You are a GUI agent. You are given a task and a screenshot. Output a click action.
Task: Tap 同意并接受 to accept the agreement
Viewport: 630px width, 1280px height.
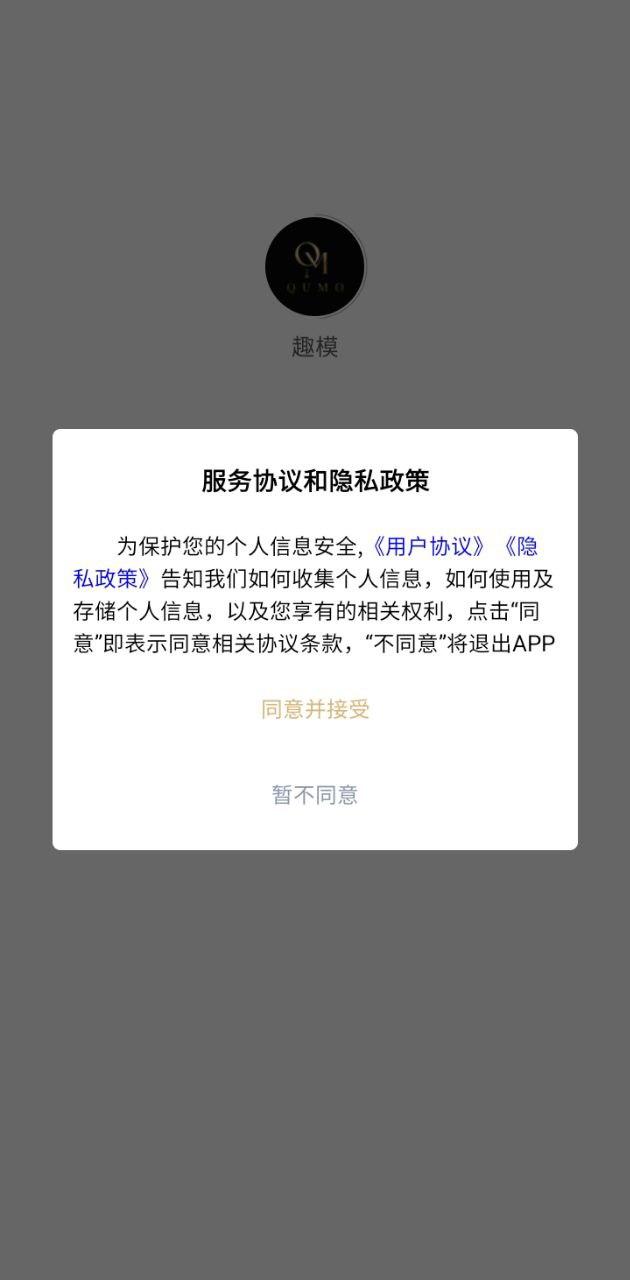pyautogui.click(x=315, y=709)
